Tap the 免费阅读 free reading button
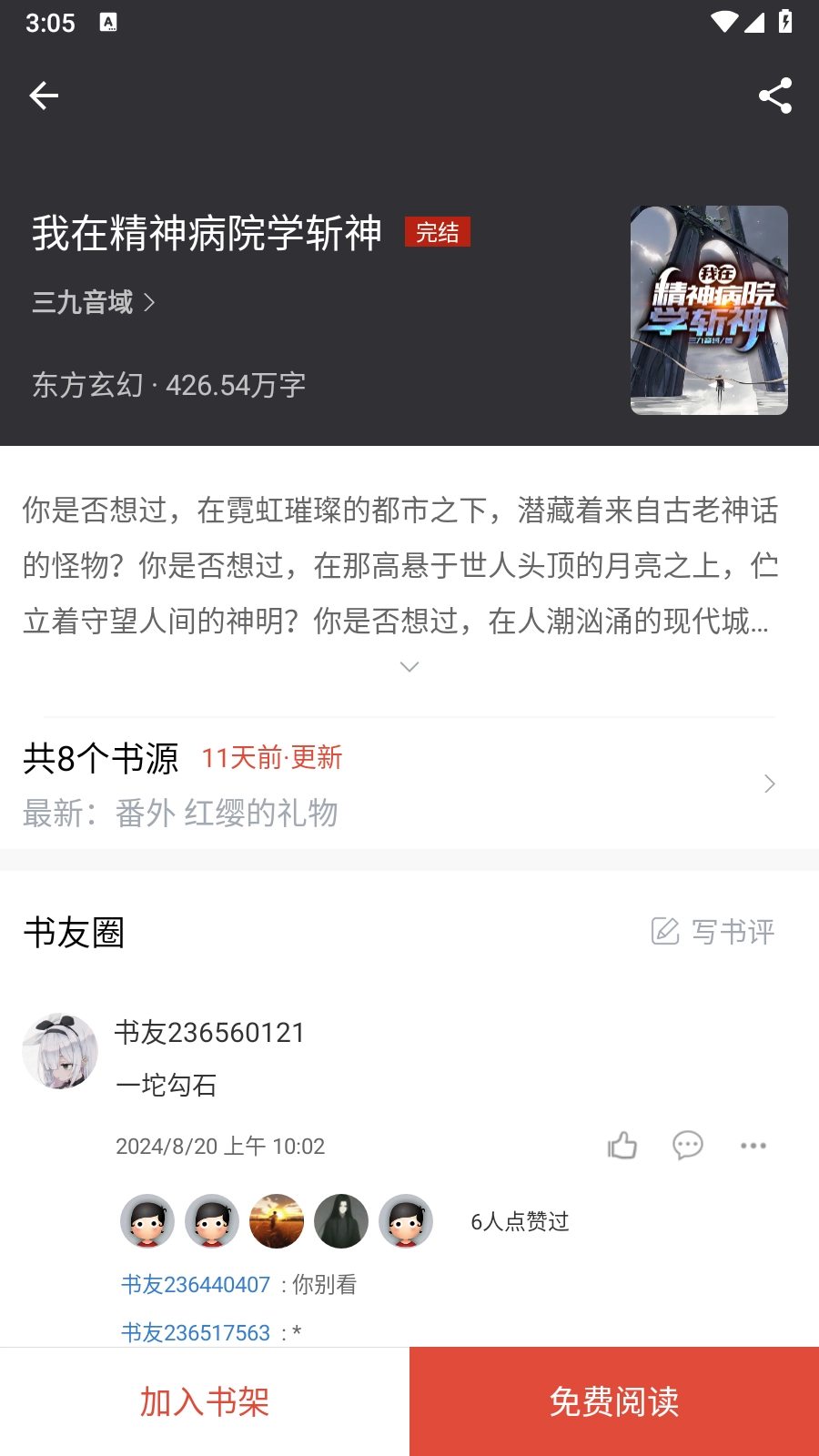 coord(613,1401)
